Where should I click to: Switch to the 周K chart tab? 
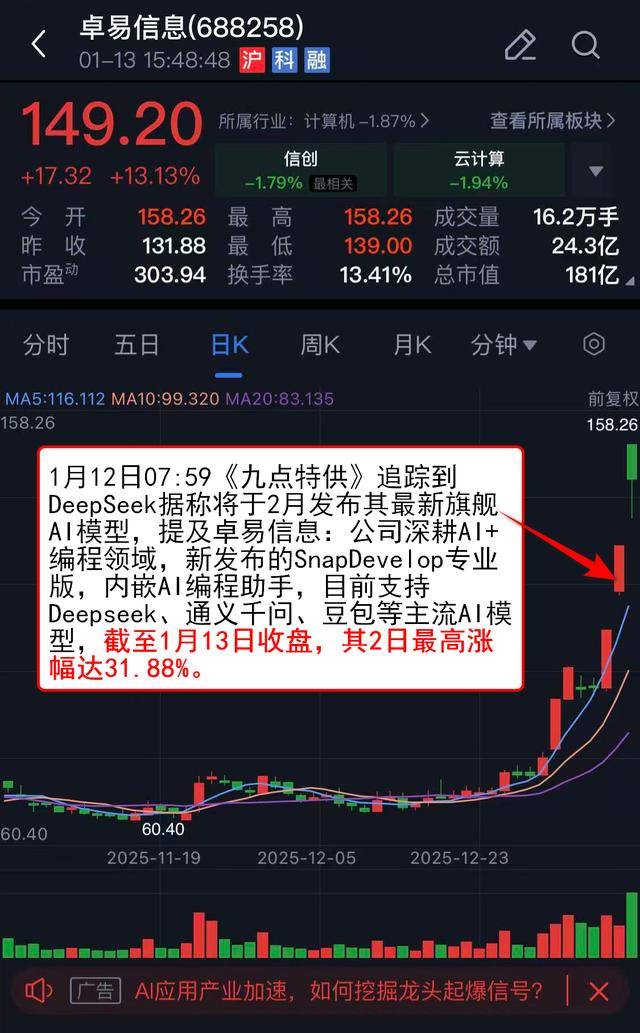pyautogui.click(x=320, y=346)
